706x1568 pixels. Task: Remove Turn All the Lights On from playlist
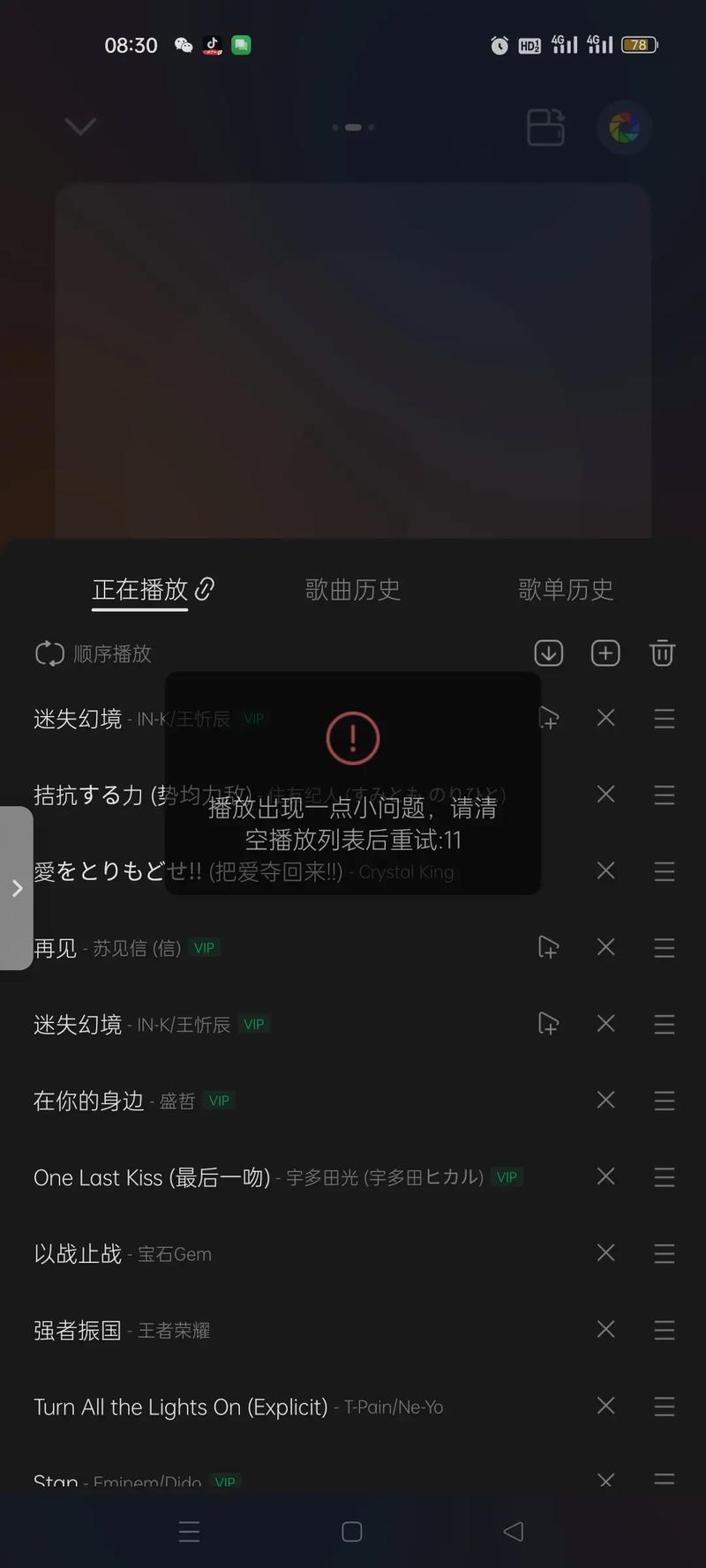(605, 1406)
